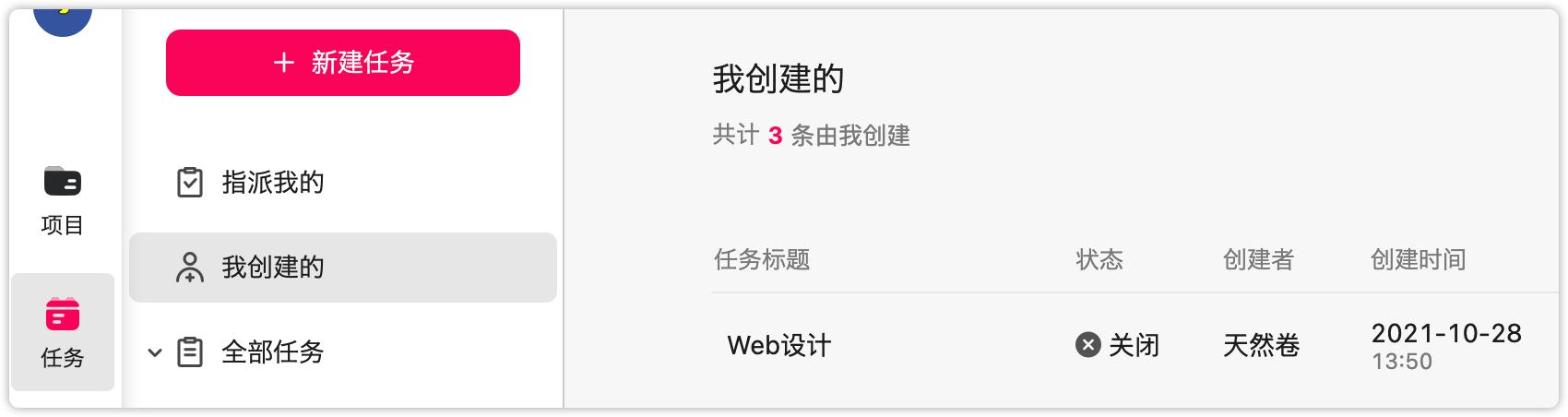1568x417 pixels.
Task: Open the Web设计 task row
Action: tap(779, 346)
